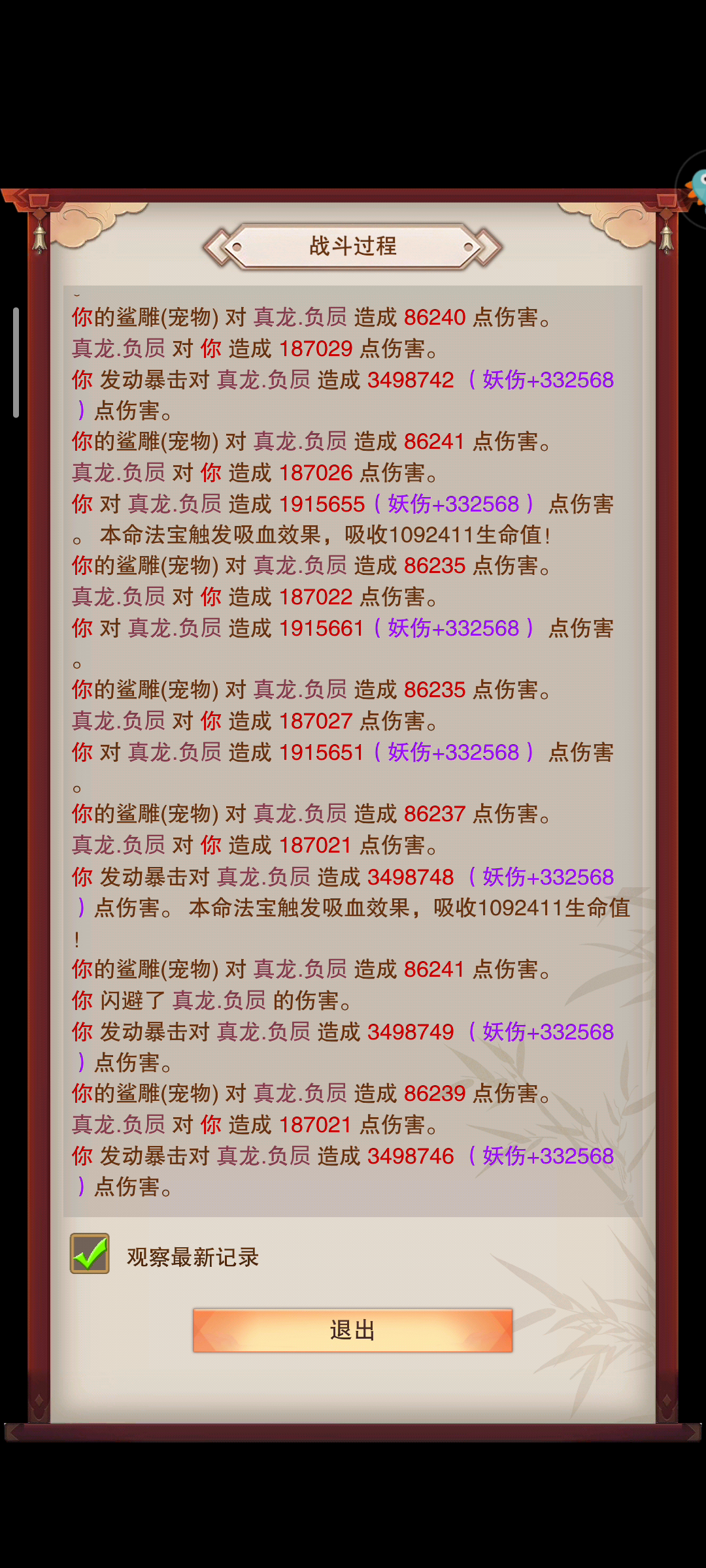Open the floating bird icon at screen edge
Screen dimensions: 706x1568
click(694, 188)
